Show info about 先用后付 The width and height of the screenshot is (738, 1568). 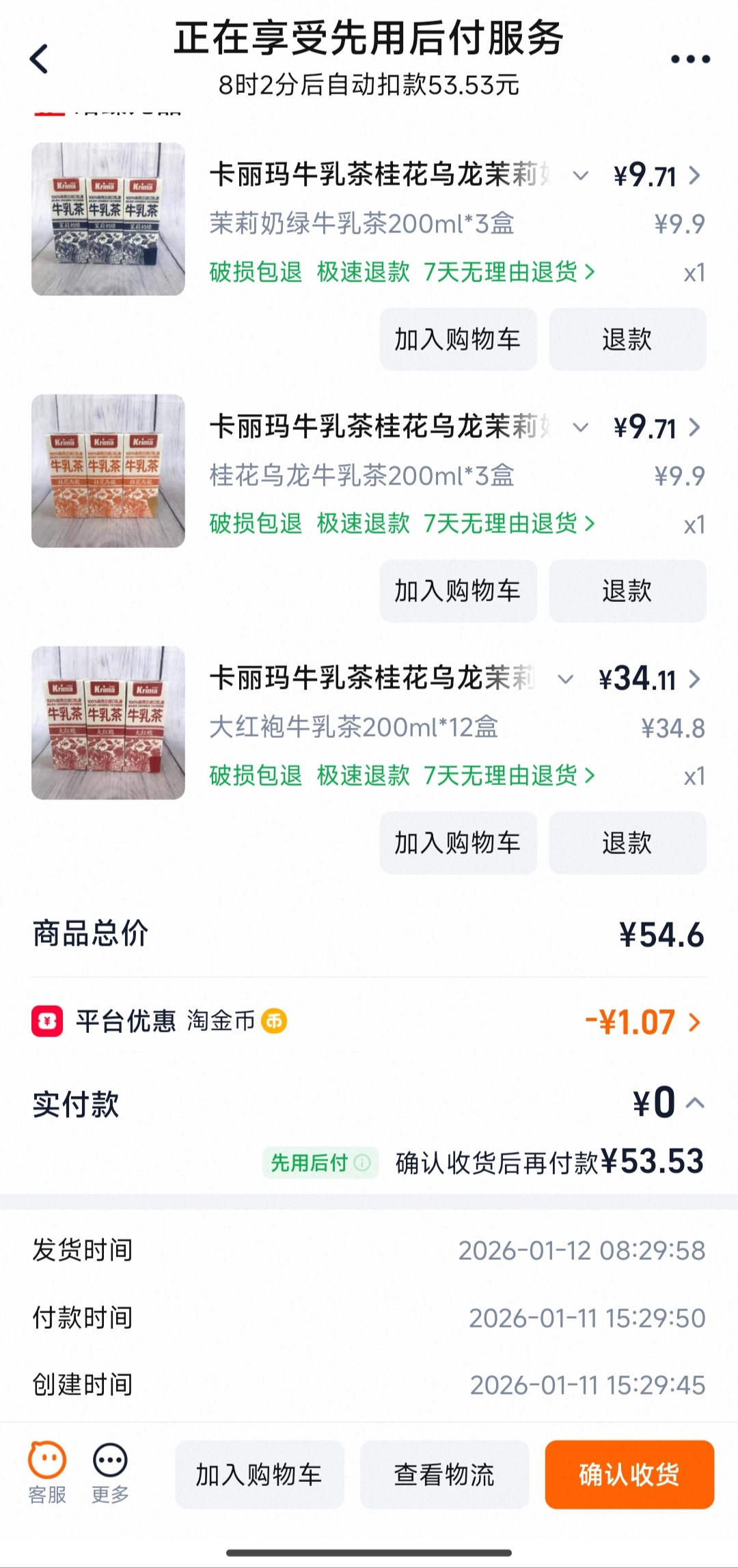tap(363, 1162)
